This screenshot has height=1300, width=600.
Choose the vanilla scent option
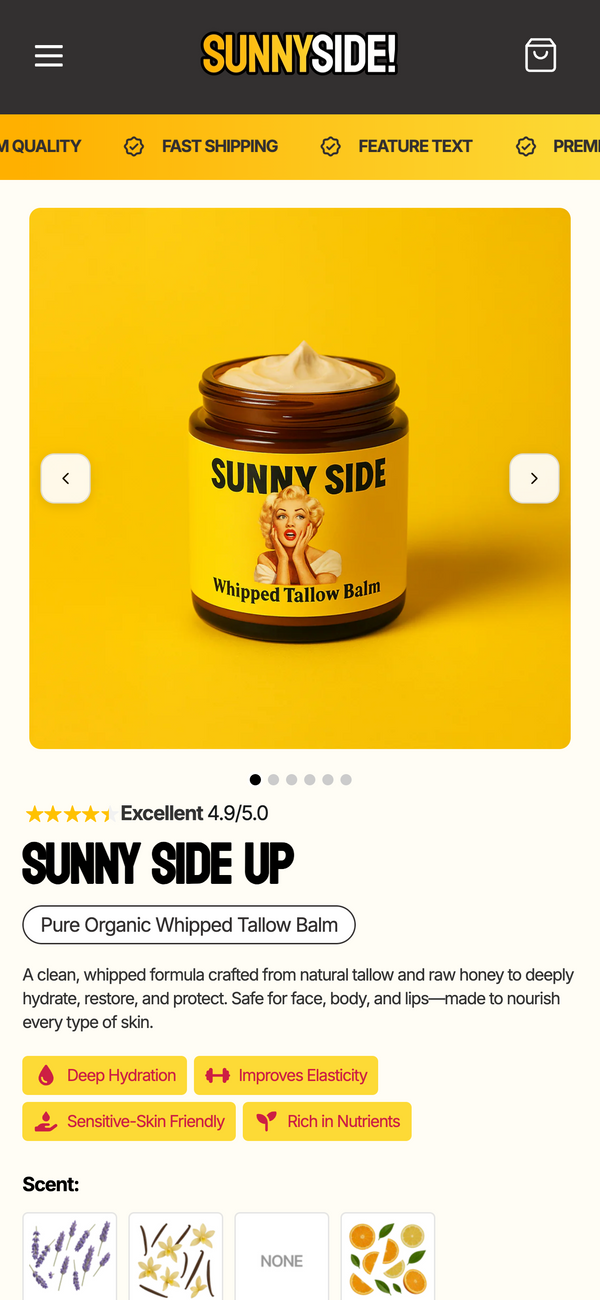pos(176,1257)
